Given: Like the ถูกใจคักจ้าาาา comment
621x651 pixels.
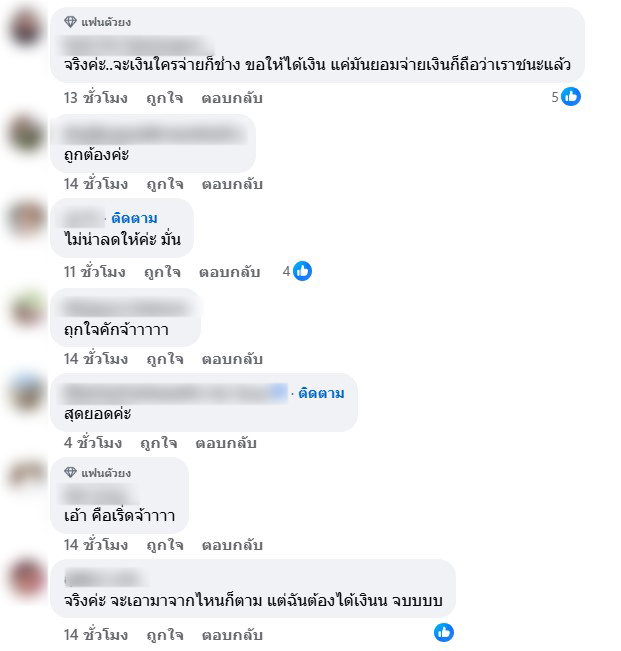Looking at the screenshot, I should [x=164, y=358].
